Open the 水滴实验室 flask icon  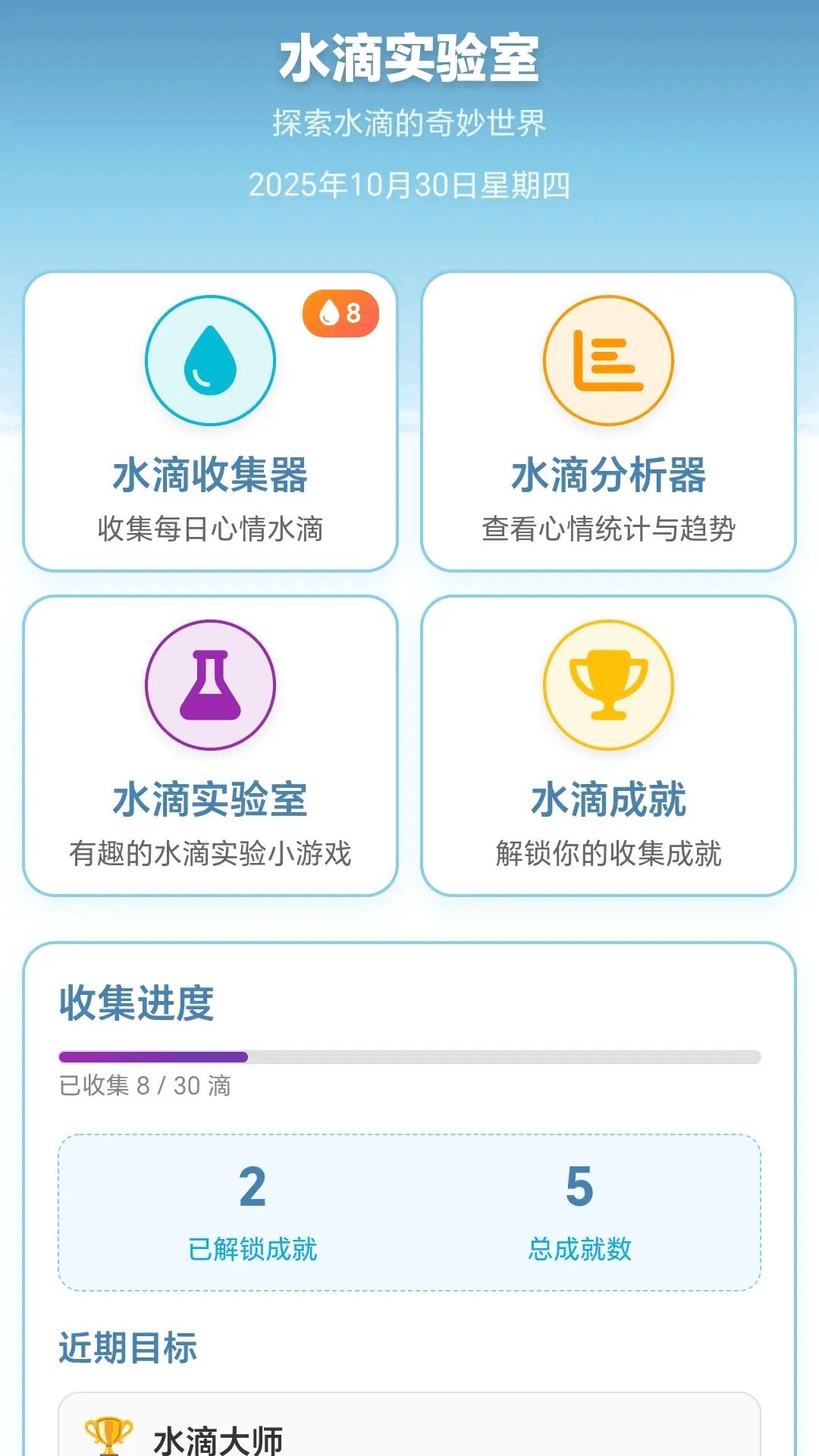click(x=212, y=686)
